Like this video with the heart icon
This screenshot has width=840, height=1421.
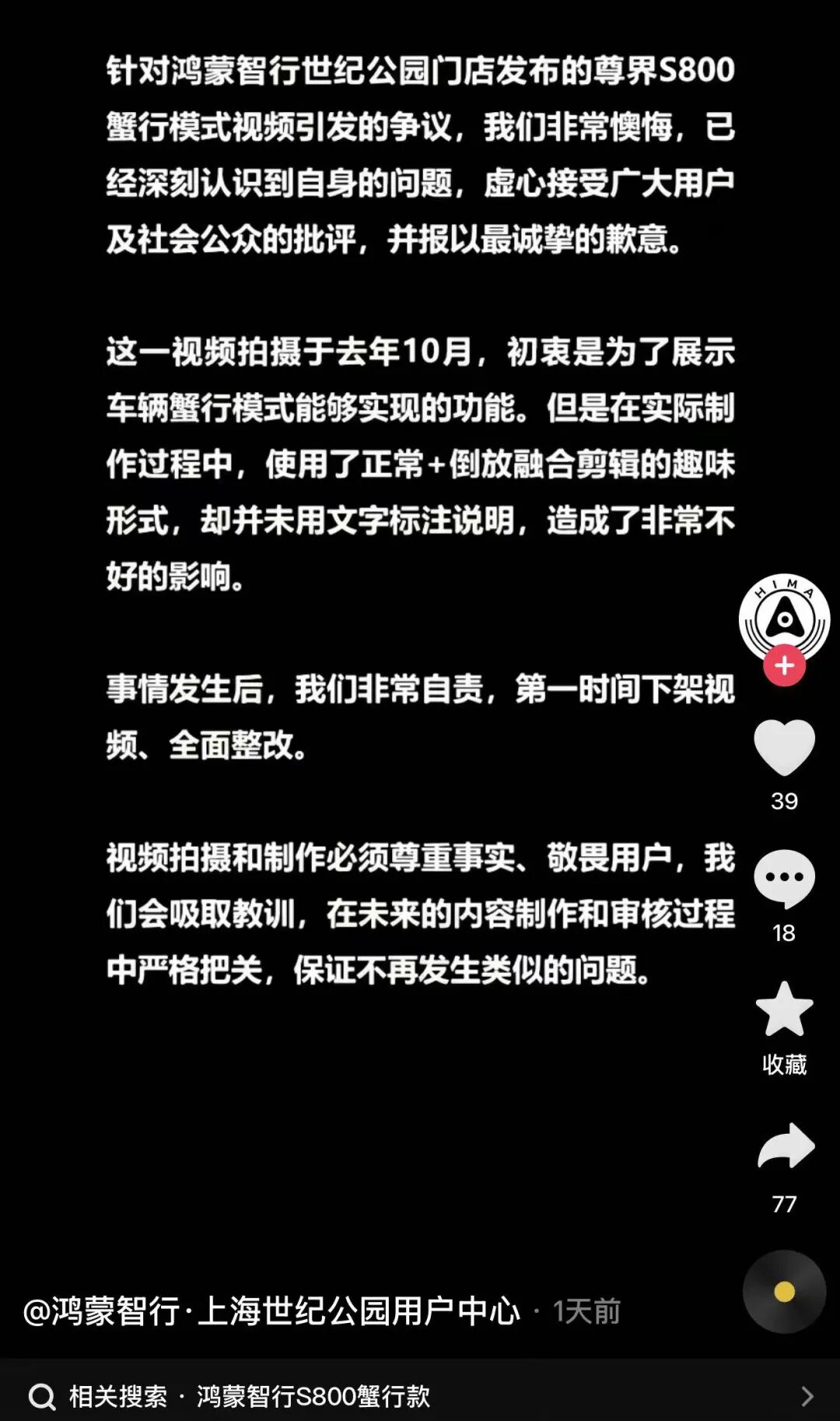coord(784,747)
